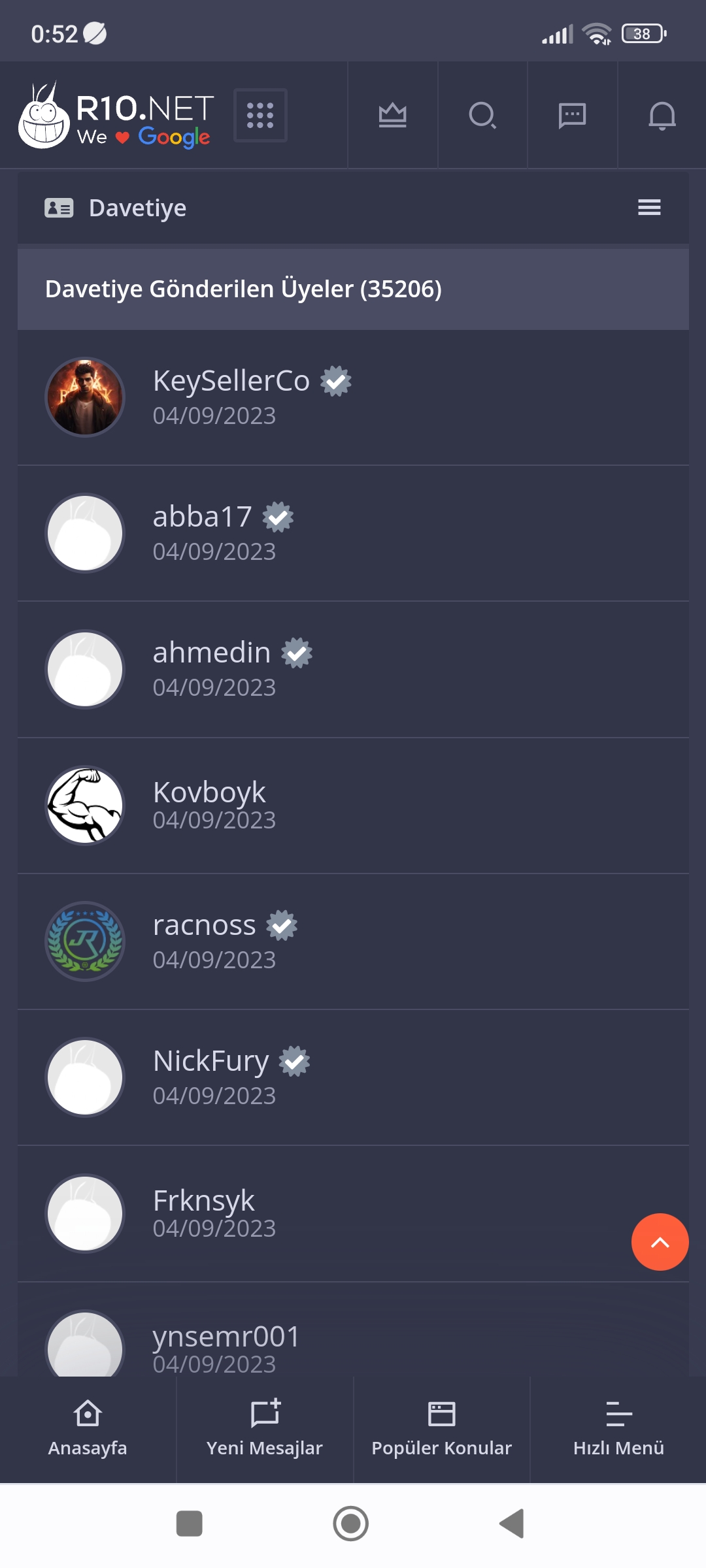This screenshot has width=706, height=1568.
Task: Open KeySellerCo's profile
Action: pyautogui.click(x=353, y=397)
